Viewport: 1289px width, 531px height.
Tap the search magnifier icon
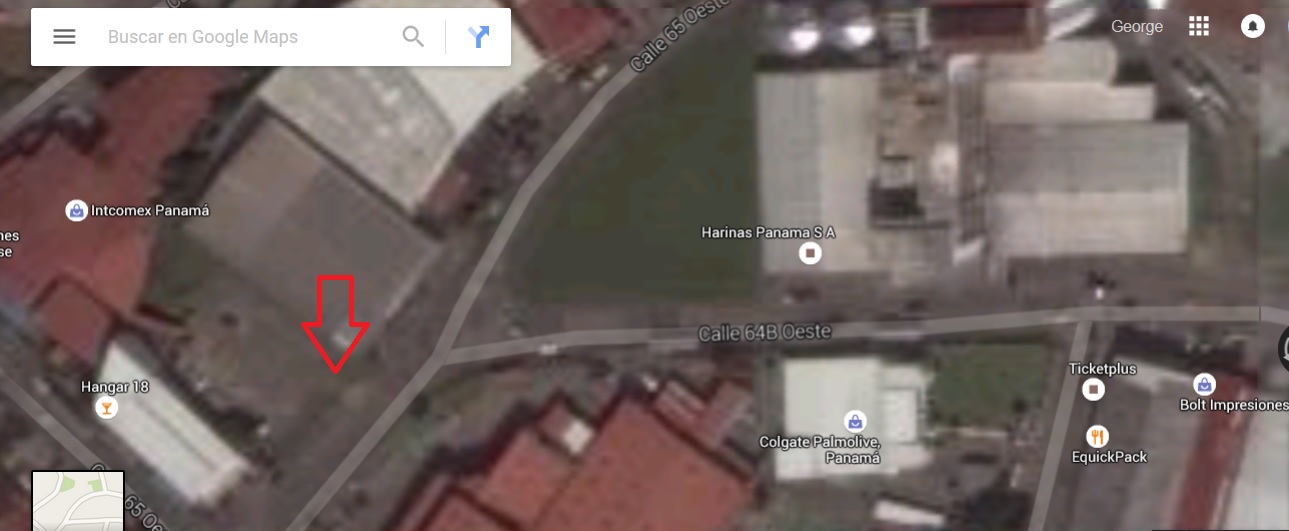tap(413, 37)
